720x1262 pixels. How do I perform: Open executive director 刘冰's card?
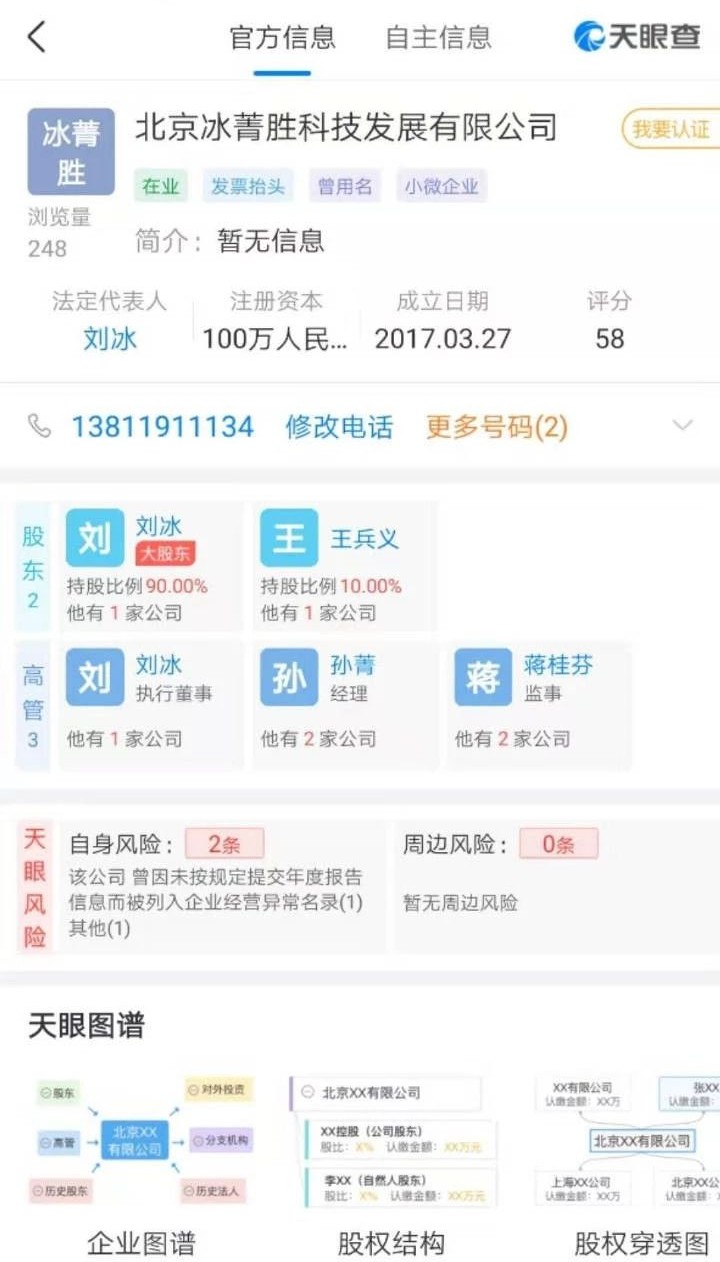pos(150,704)
